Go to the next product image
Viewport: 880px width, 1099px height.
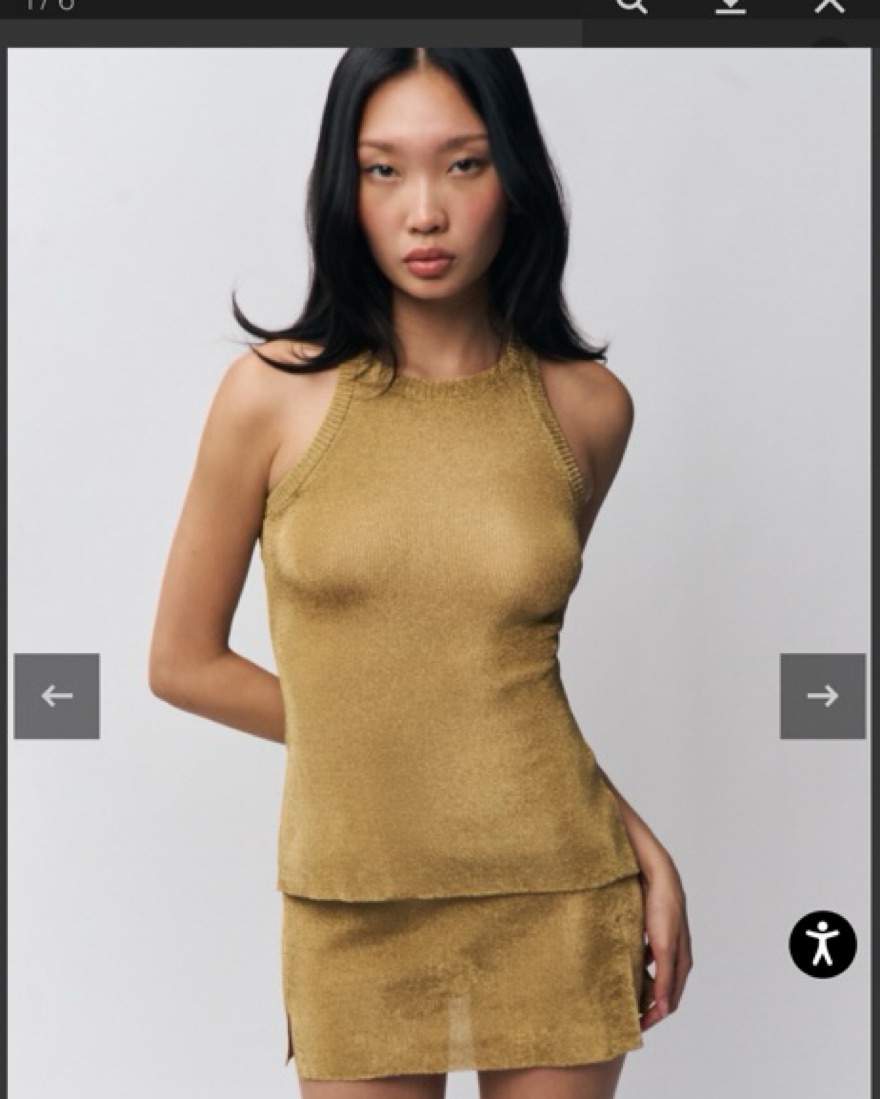click(x=822, y=696)
